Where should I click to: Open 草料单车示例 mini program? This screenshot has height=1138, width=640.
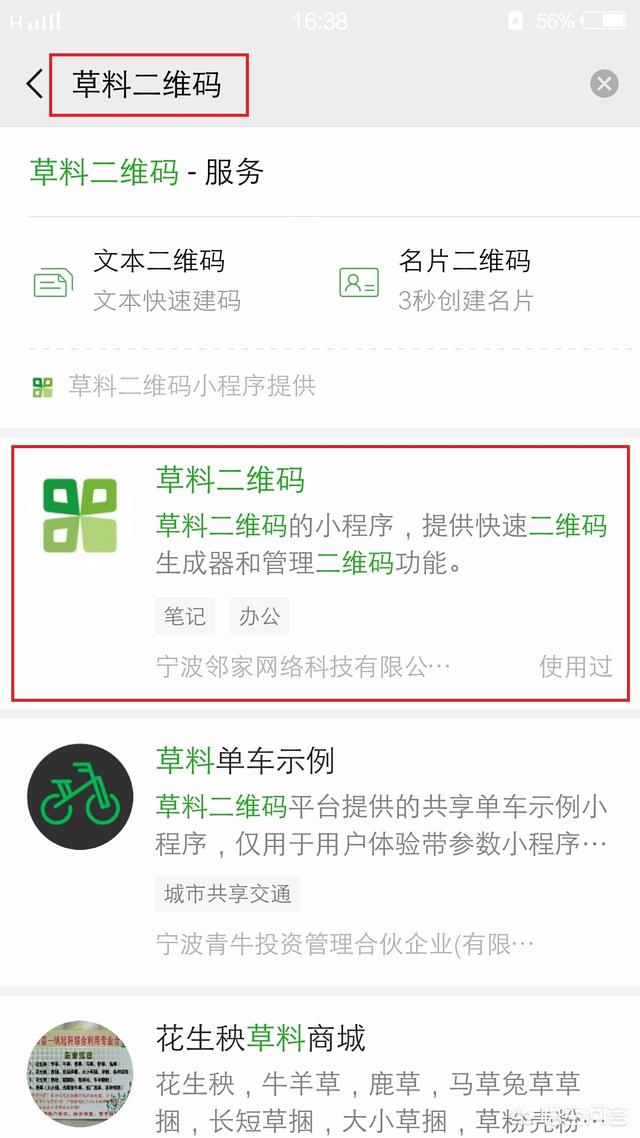coord(320,850)
